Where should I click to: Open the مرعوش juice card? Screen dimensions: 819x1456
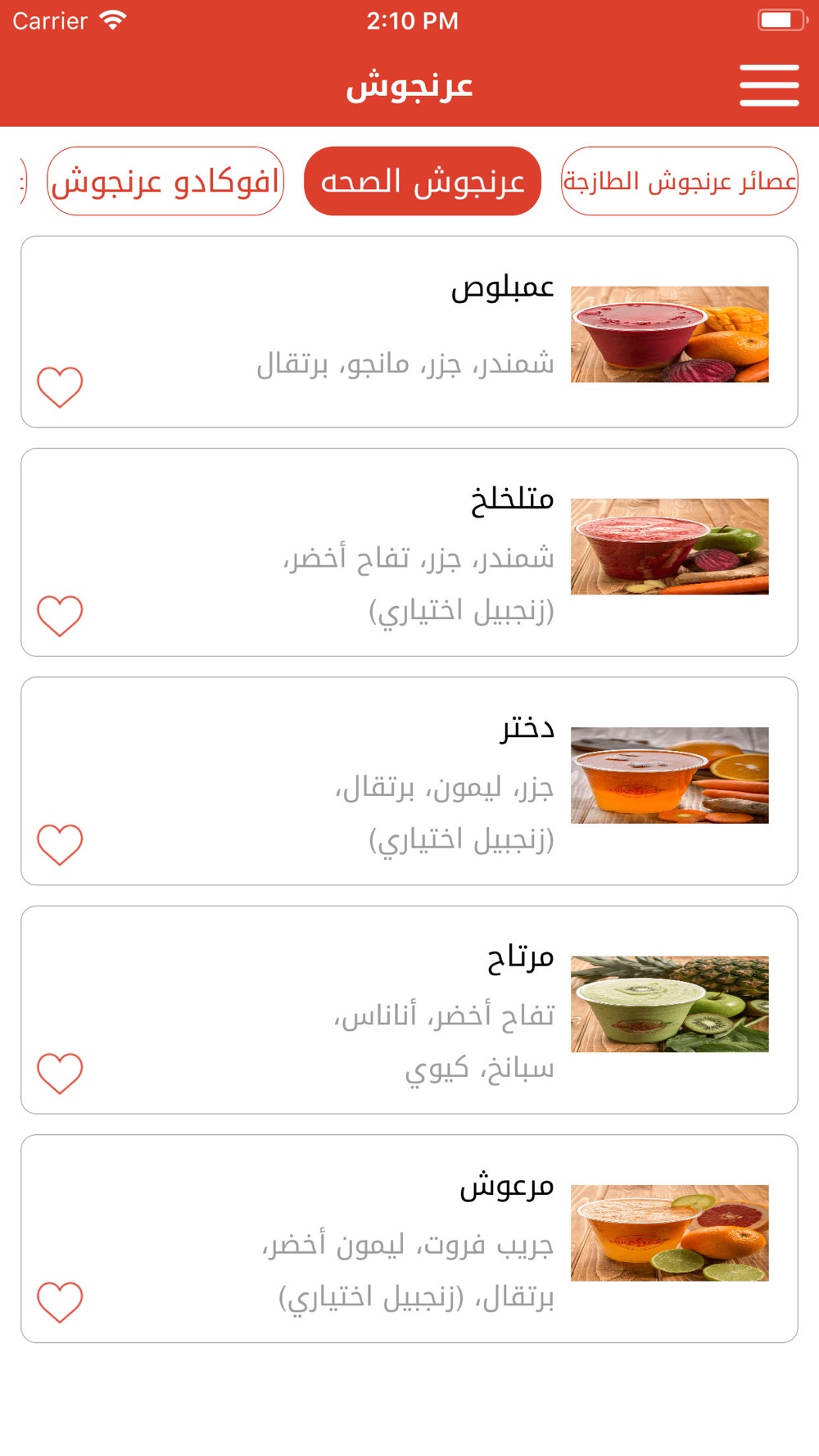409,1237
